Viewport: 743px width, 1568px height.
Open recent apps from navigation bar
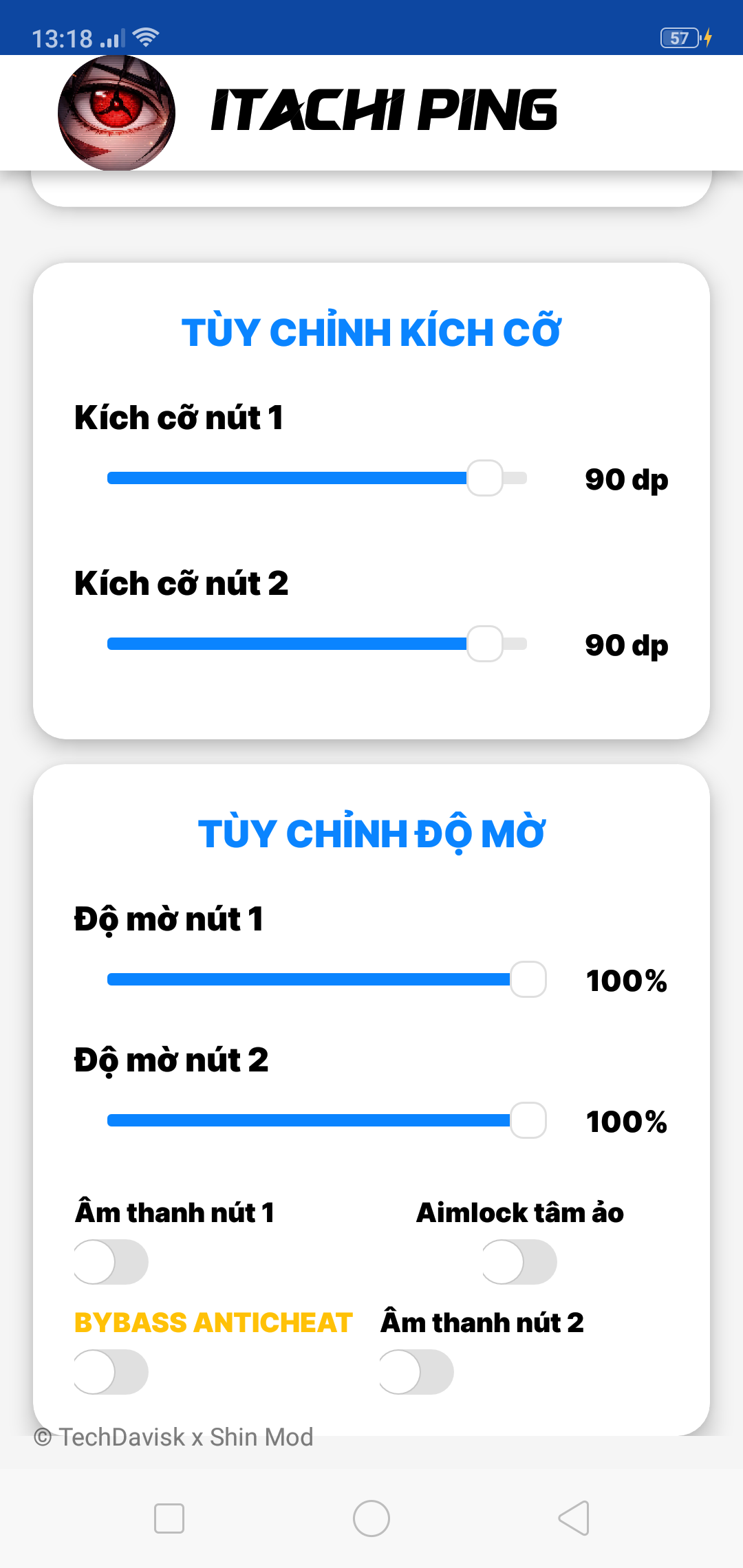coord(169,1518)
